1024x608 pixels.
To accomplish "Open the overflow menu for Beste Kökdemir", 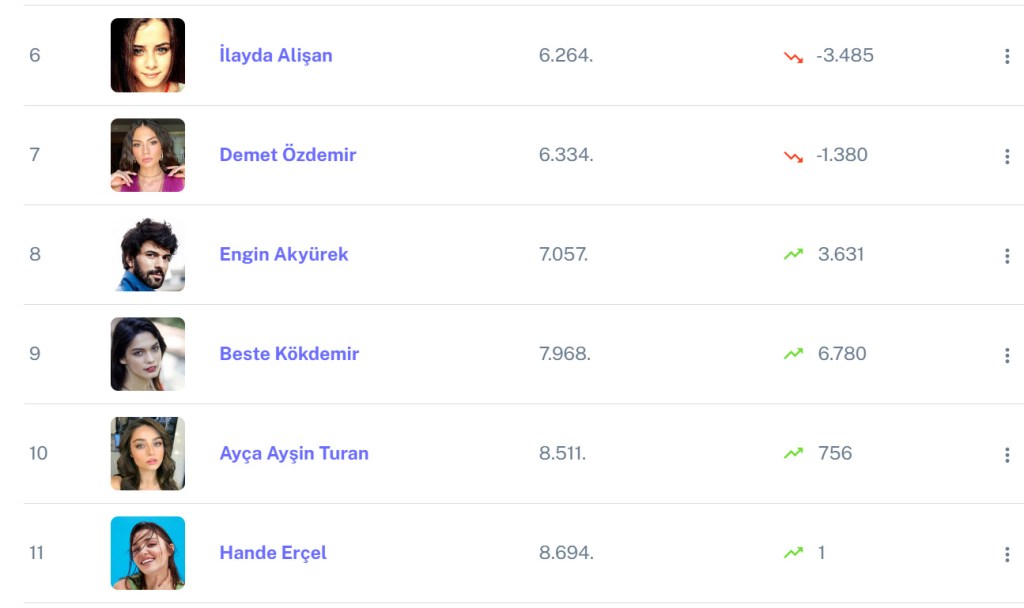I will (x=1007, y=355).
